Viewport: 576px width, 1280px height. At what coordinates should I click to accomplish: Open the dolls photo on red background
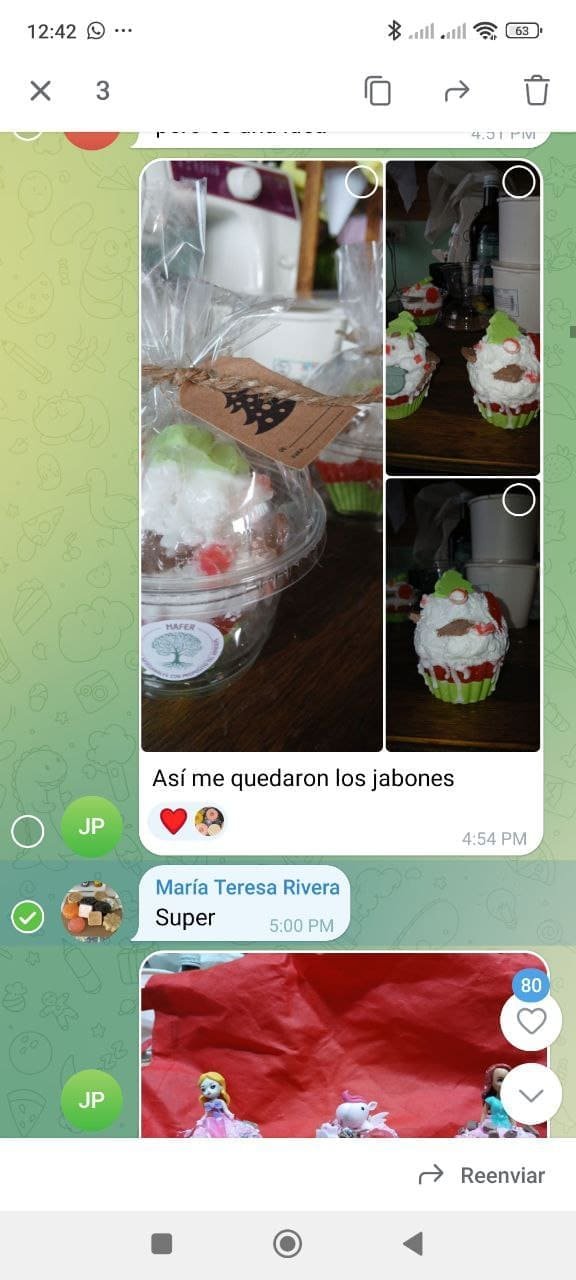(344, 1044)
